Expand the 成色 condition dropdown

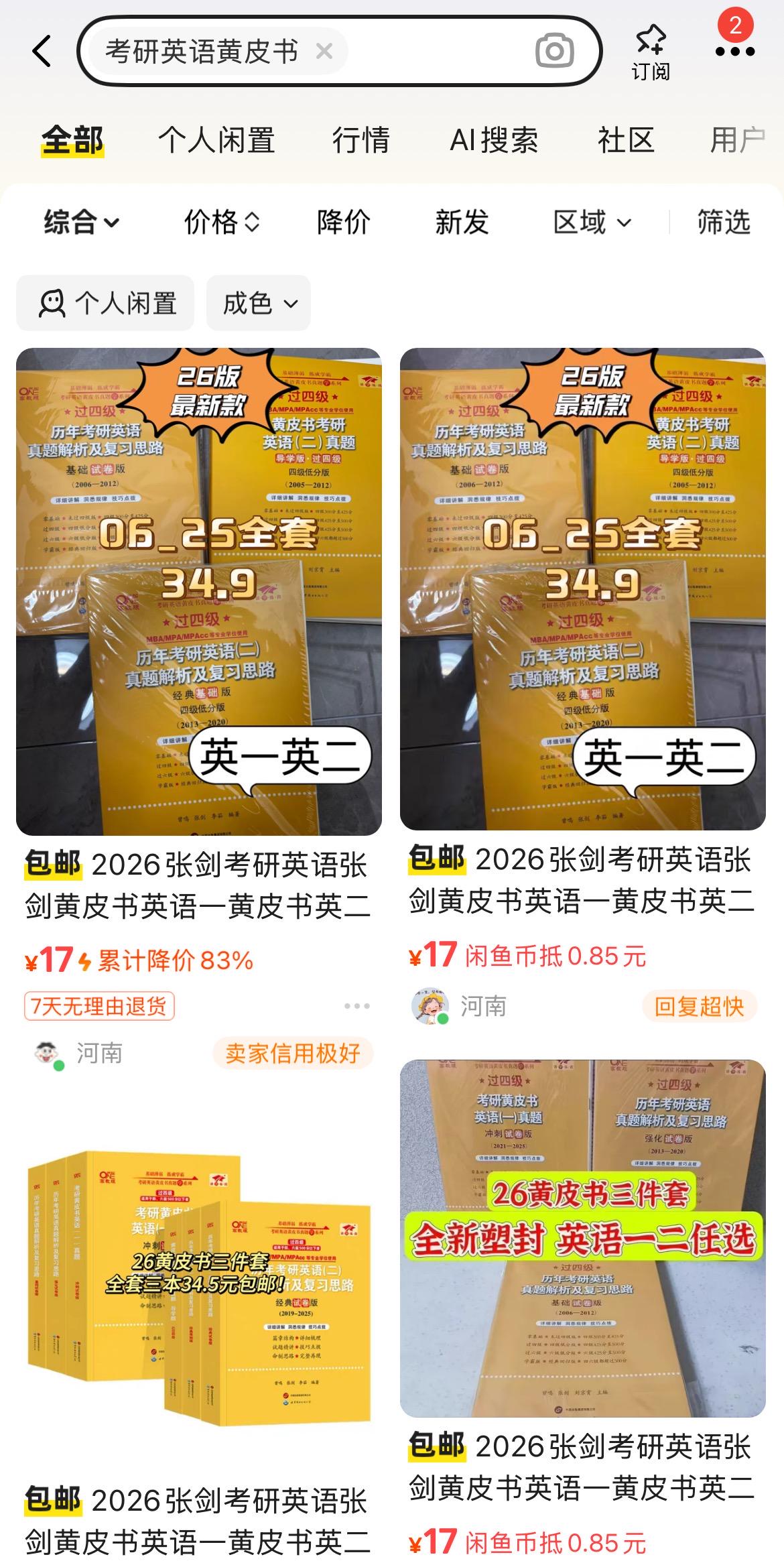[259, 303]
